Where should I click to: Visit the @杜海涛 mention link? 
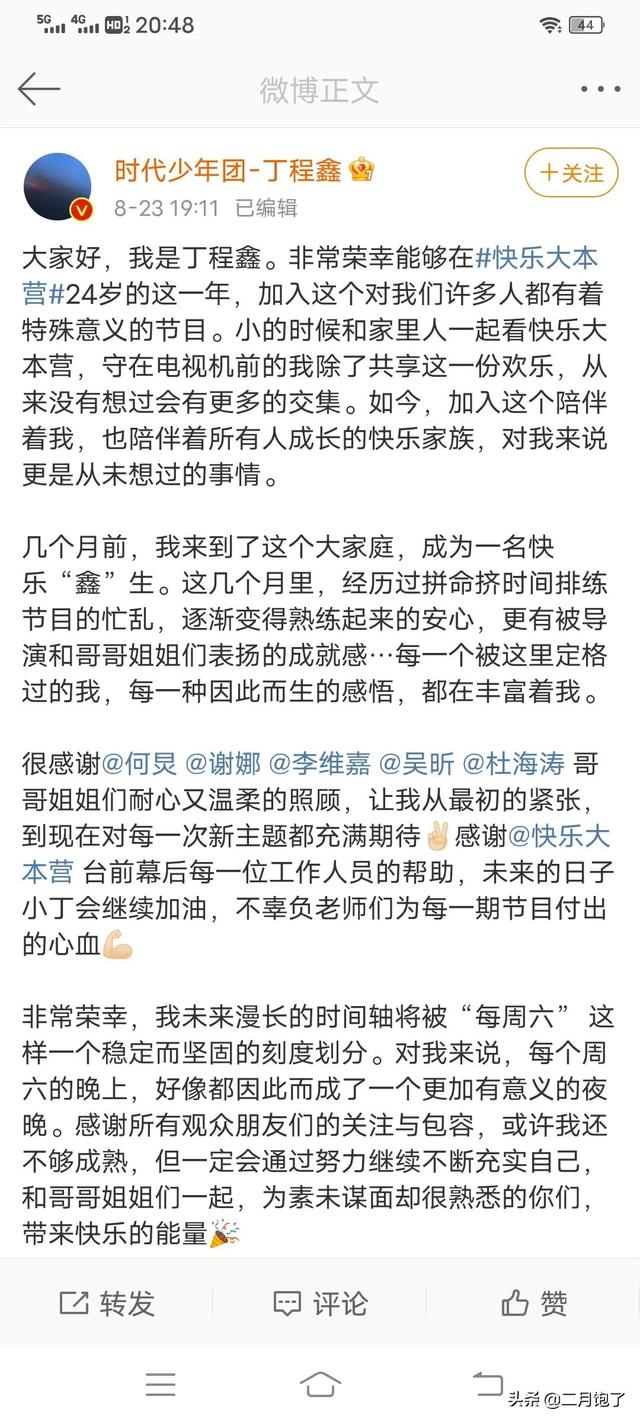tap(513, 763)
